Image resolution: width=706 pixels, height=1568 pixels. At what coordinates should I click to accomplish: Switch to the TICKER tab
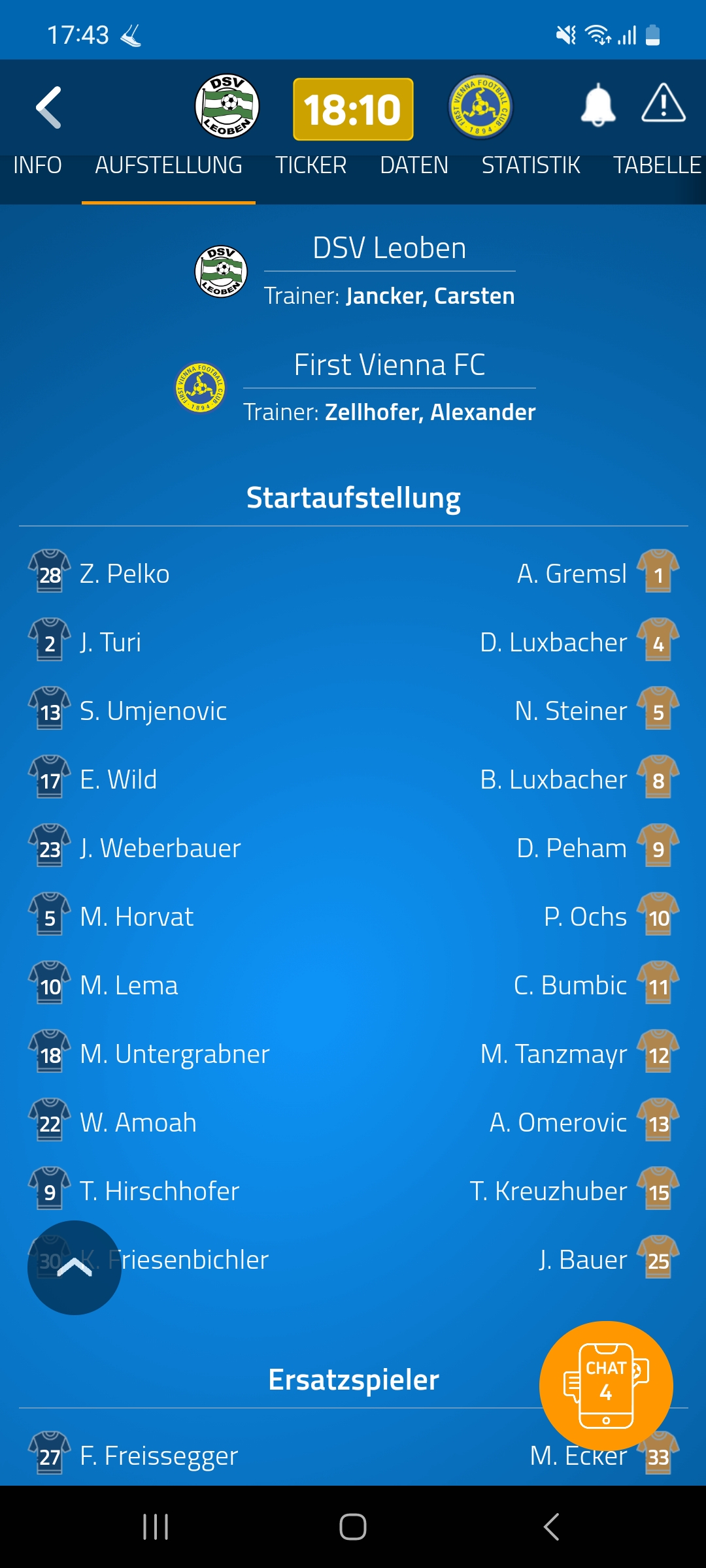(x=311, y=165)
